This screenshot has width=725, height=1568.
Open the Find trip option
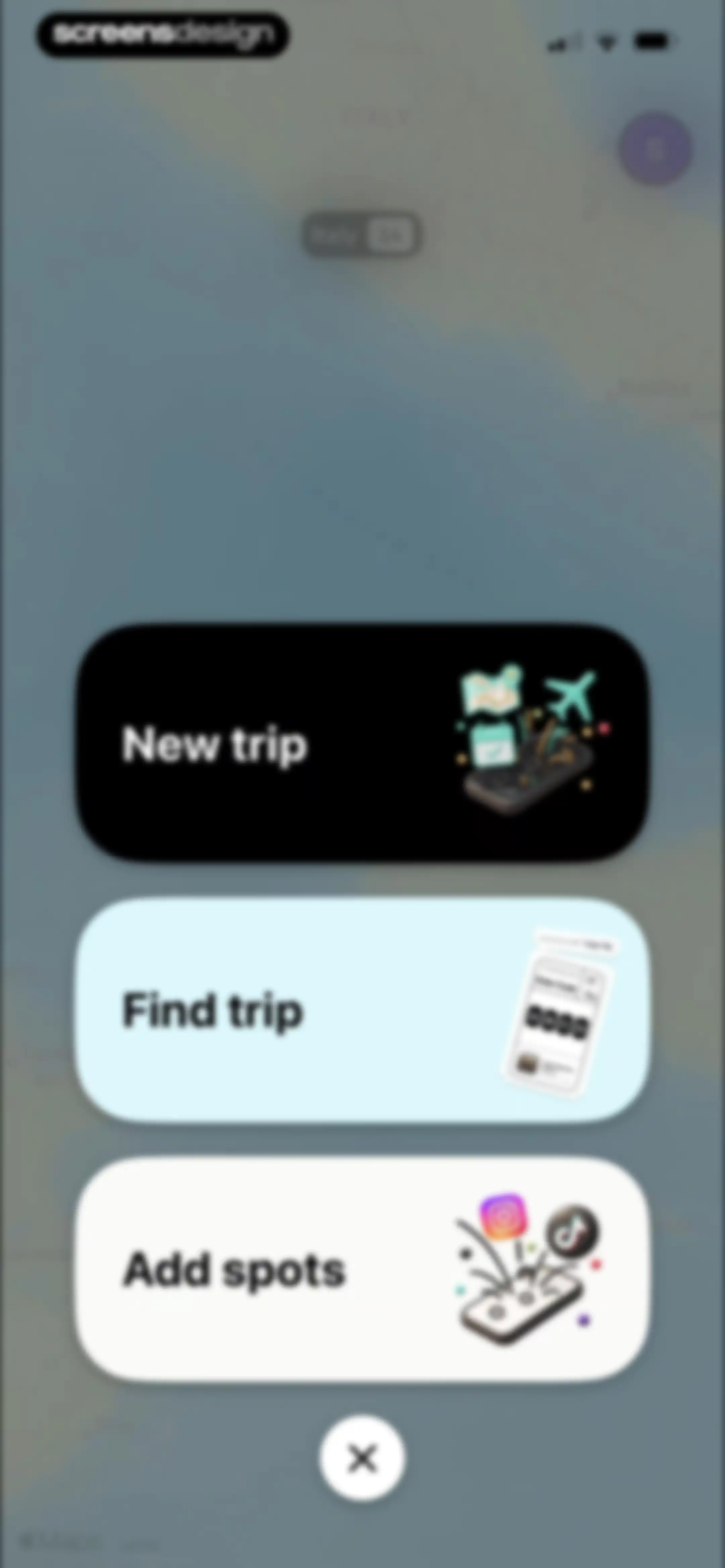pyautogui.click(x=362, y=1010)
